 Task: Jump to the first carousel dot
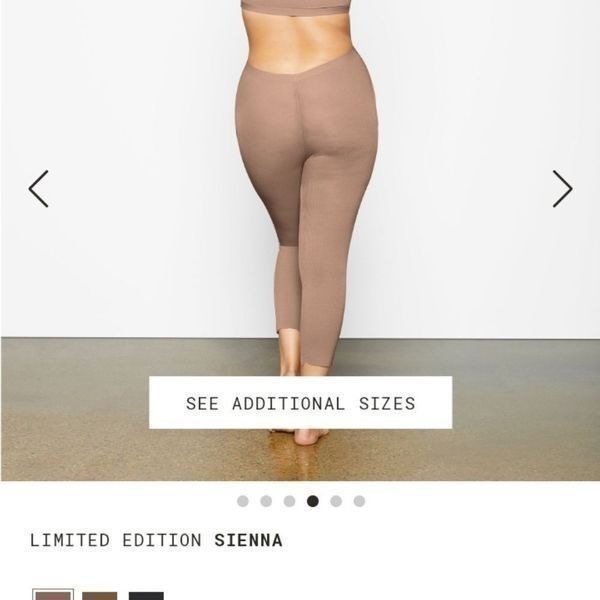[x=243, y=501]
